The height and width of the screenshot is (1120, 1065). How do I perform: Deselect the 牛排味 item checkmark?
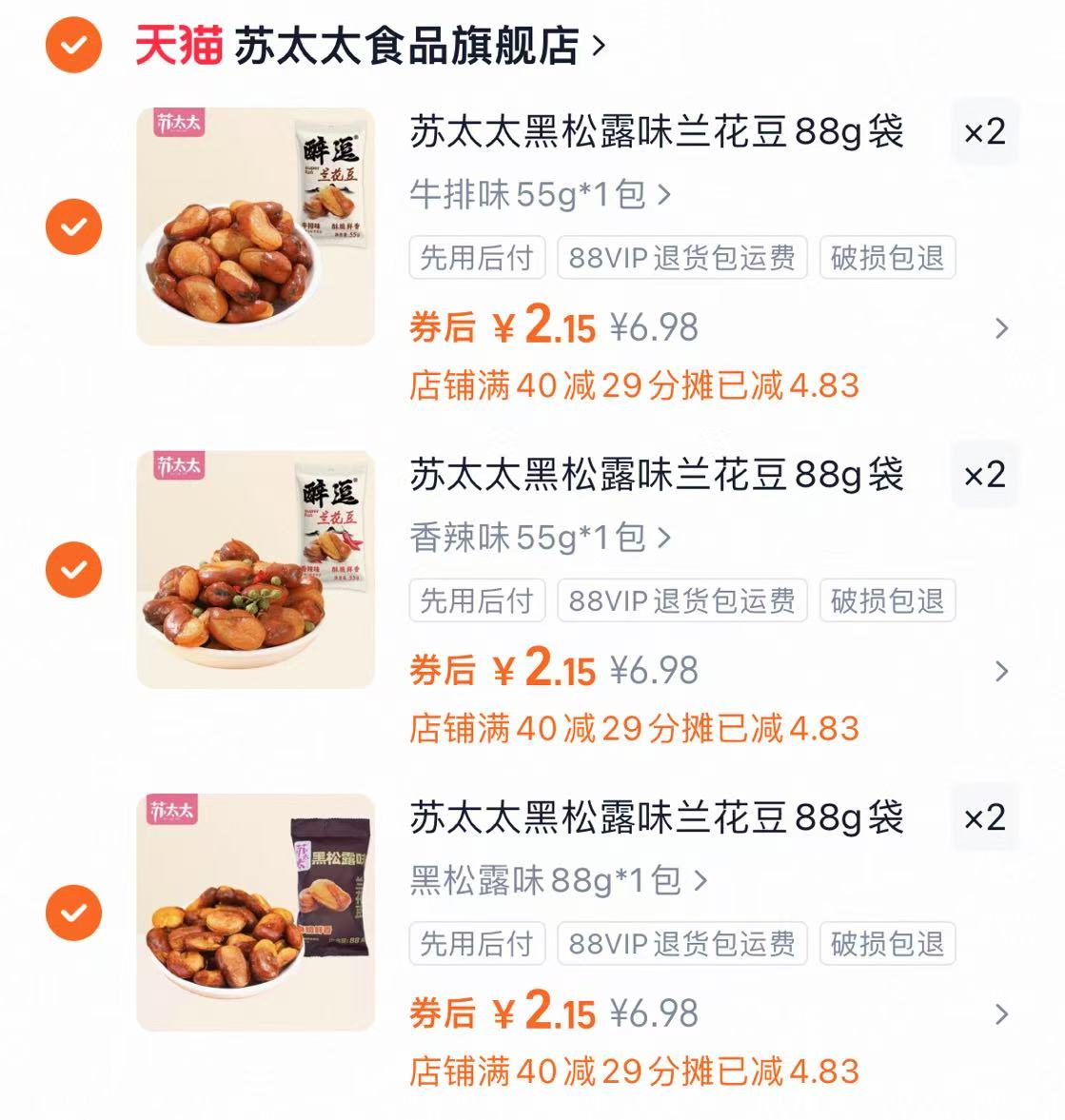[72, 228]
